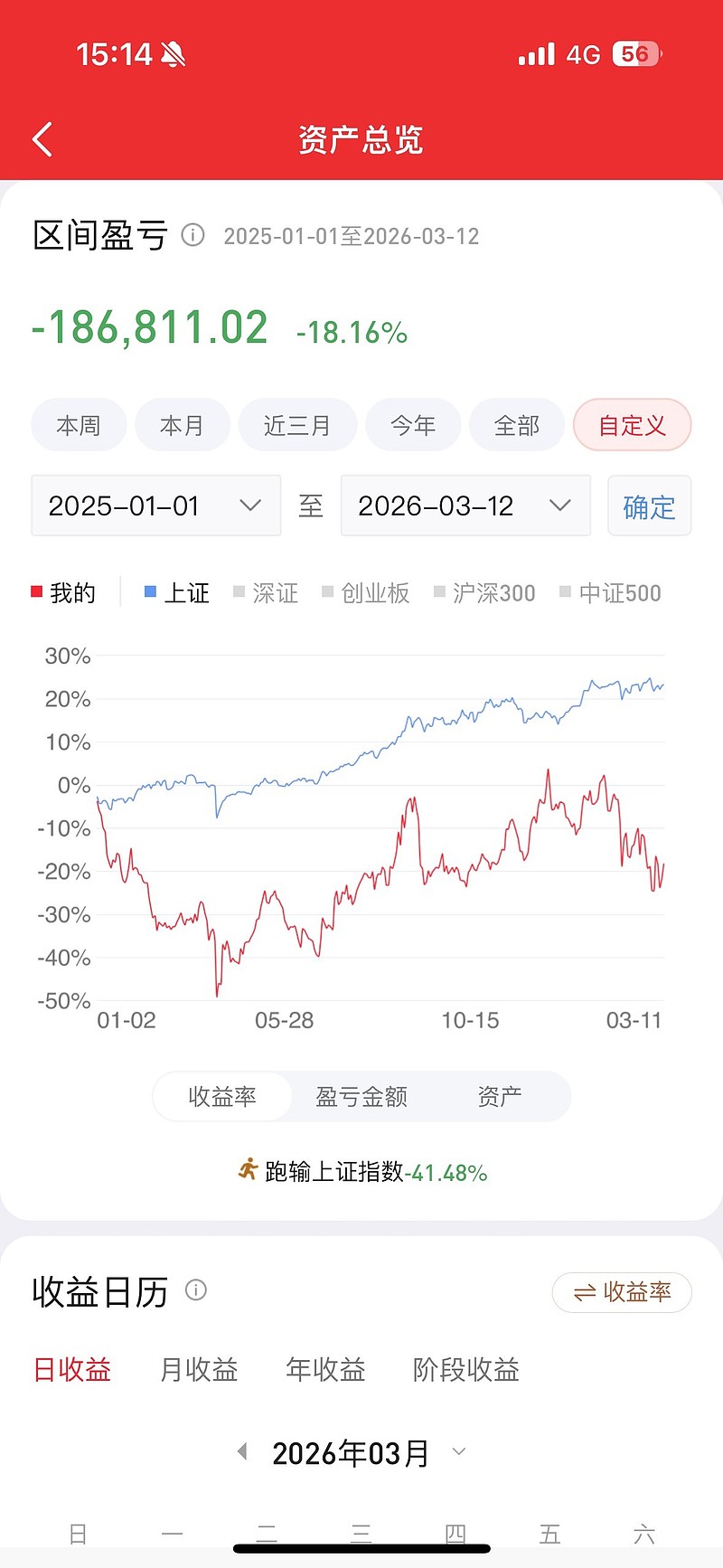Switch to the 盈亏金额 tab
The width and height of the screenshot is (723, 1568).
(x=361, y=1096)
